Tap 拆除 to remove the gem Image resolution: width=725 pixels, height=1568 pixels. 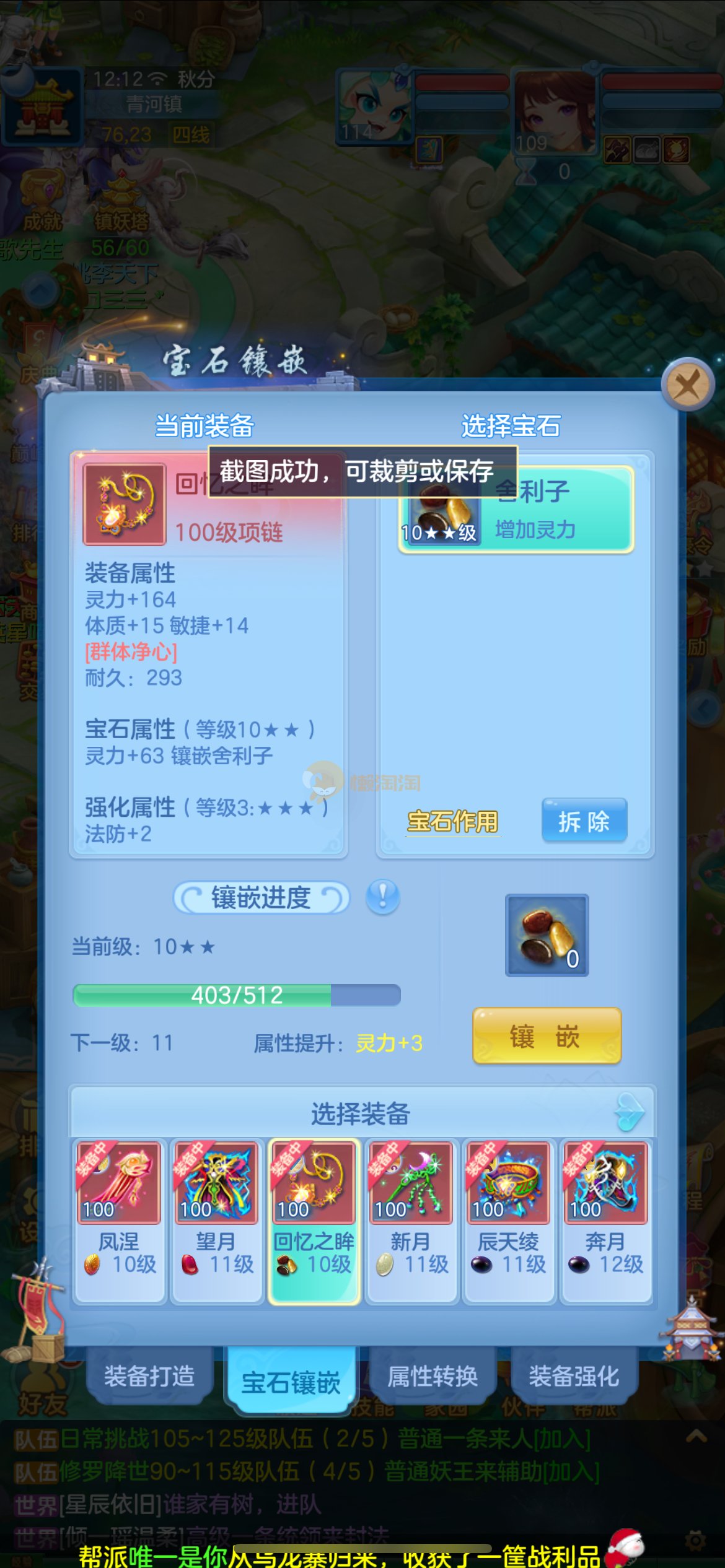tap(584, 821)
